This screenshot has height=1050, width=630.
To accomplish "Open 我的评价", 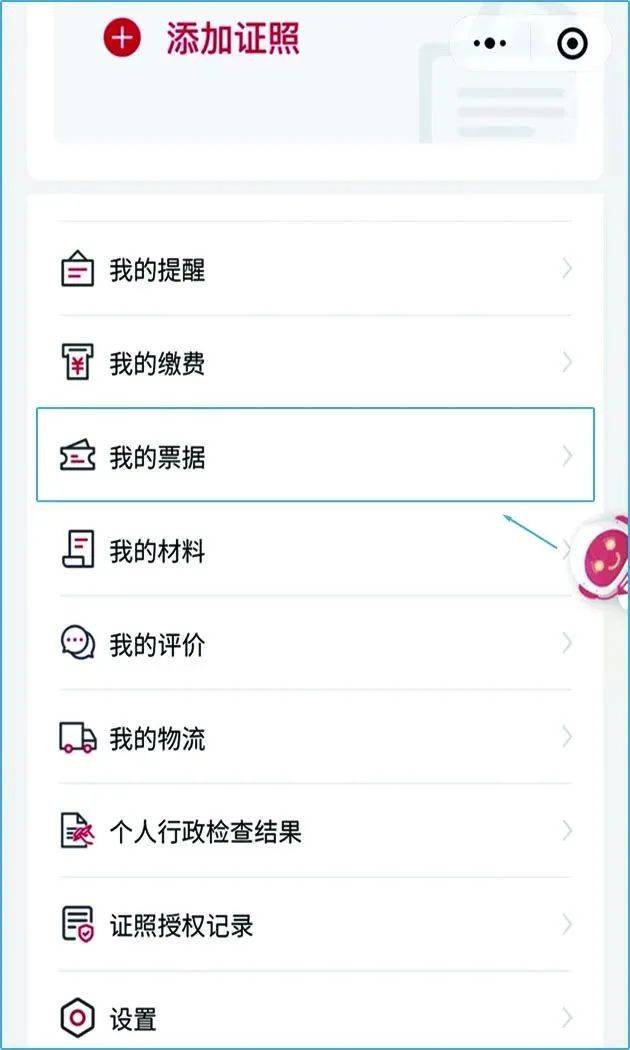I will (315, 644).
